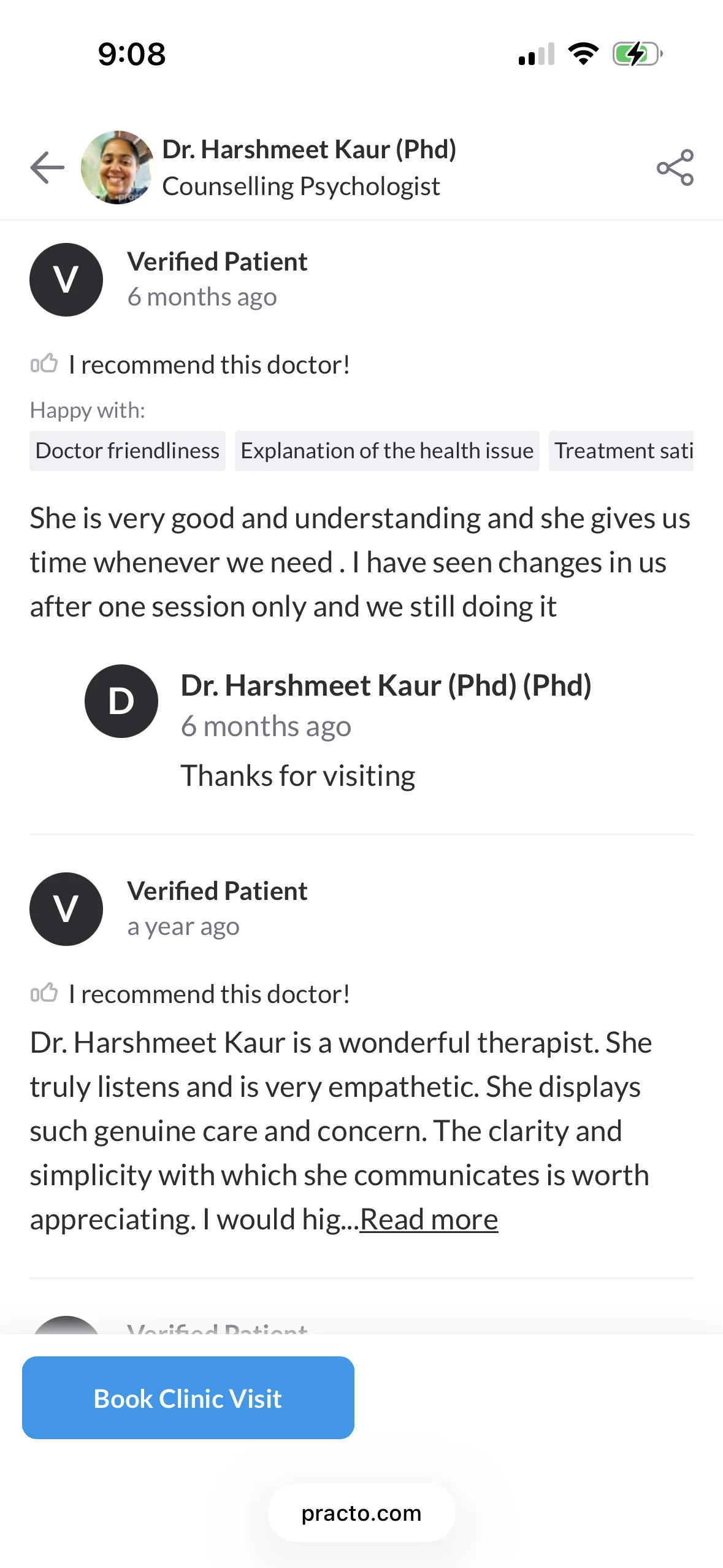The height and width of the screenshot is (1568, 723).
Task: Tap the practo.com address pill
Action: point(361,1513)
